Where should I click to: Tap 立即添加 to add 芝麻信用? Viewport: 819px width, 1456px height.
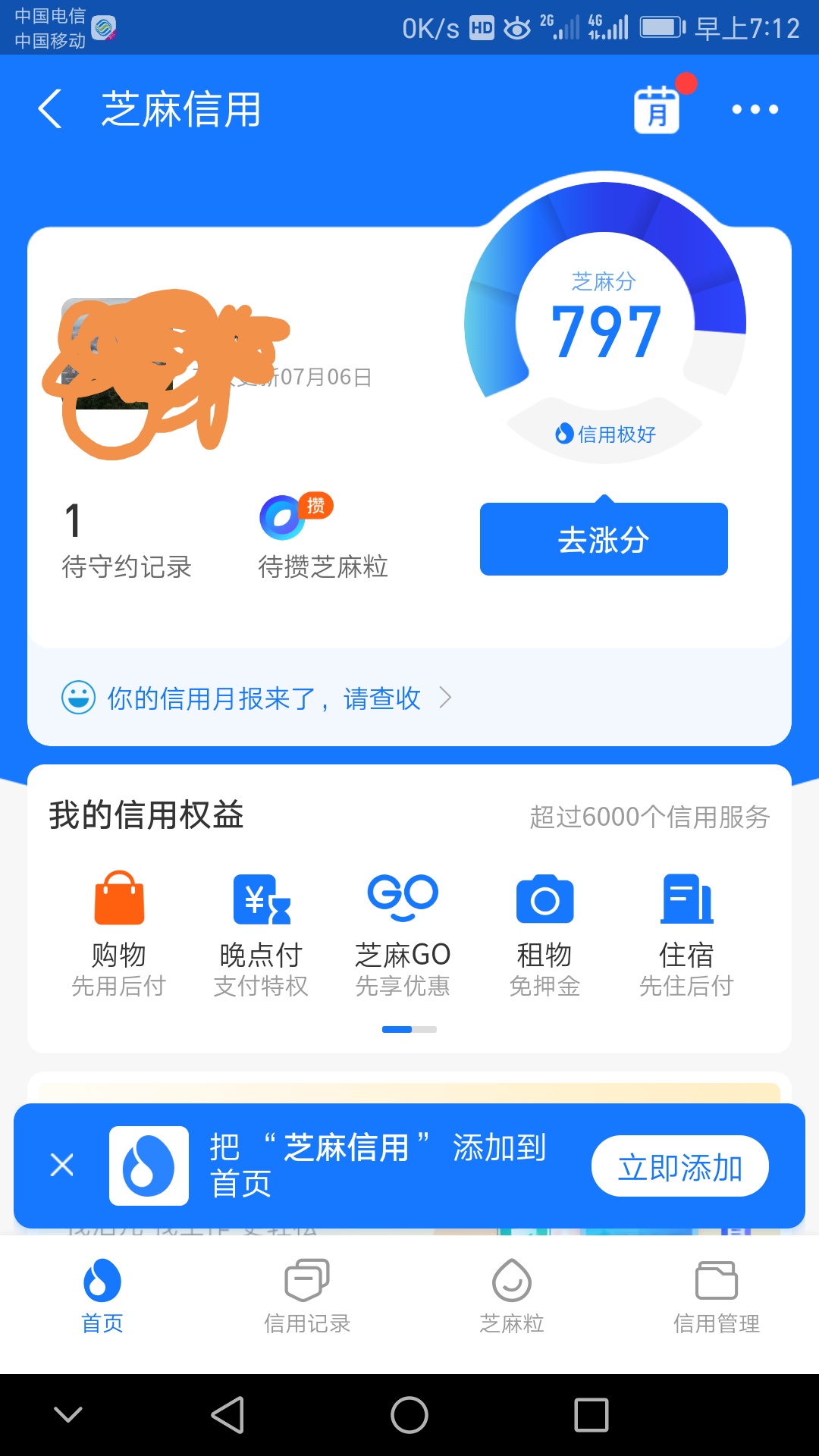pos(679,1166)
